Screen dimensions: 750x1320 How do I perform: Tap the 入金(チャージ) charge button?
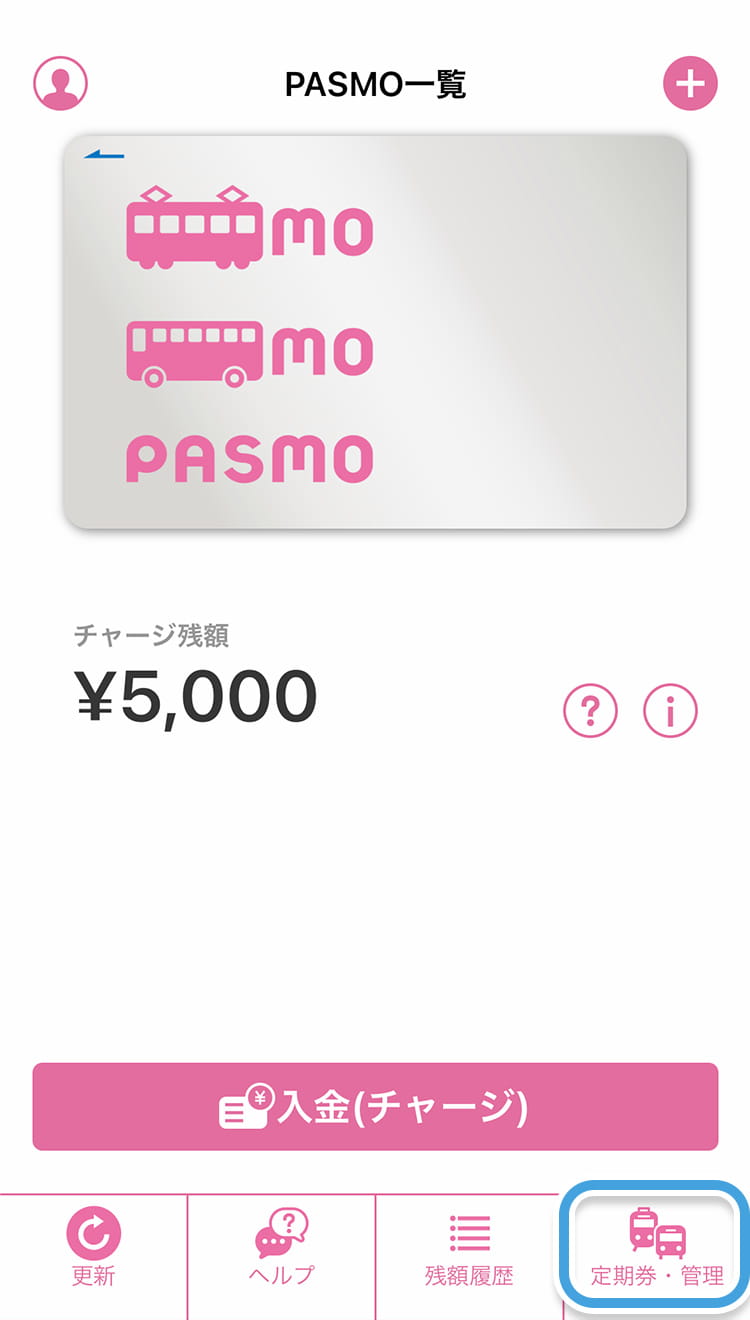375,1106
